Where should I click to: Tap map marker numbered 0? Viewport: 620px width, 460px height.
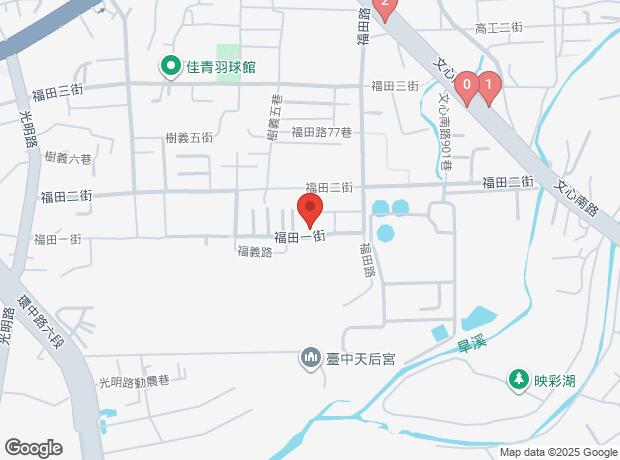(x=466, y=88)
